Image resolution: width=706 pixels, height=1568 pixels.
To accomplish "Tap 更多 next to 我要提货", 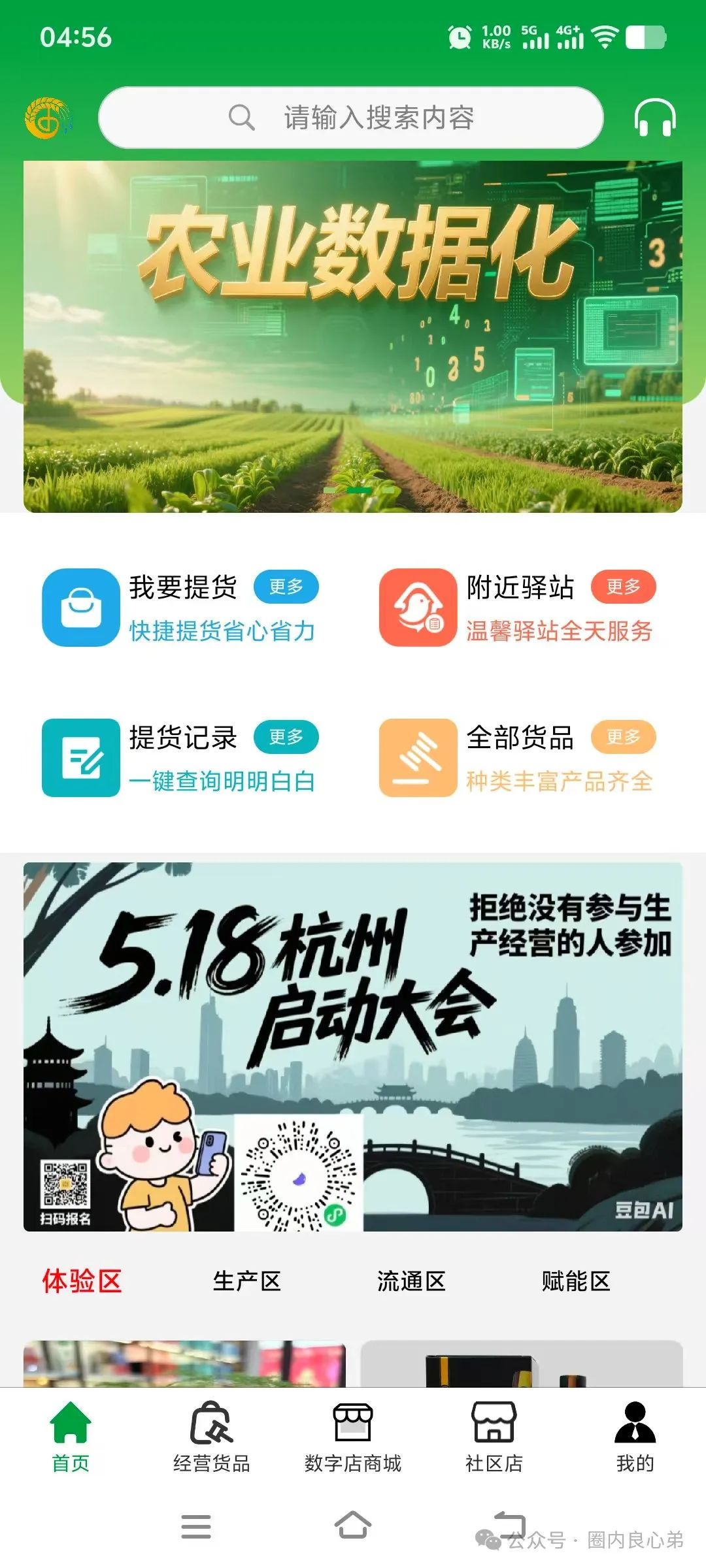I will pos(286,587).
